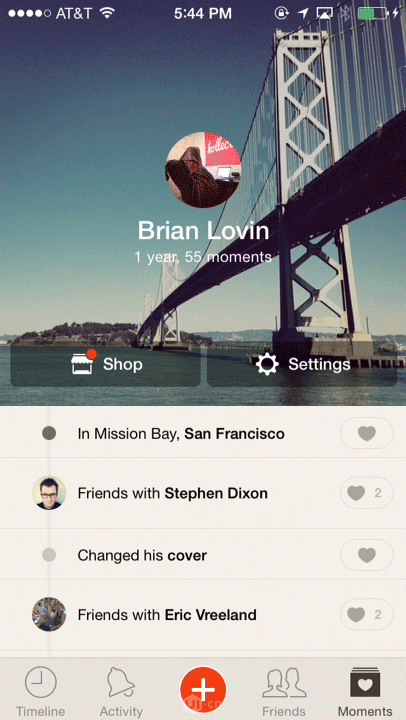Switch to the Friends tab
Image resolution: width=406 pixels, height=720 pixels.
[284, 691]
